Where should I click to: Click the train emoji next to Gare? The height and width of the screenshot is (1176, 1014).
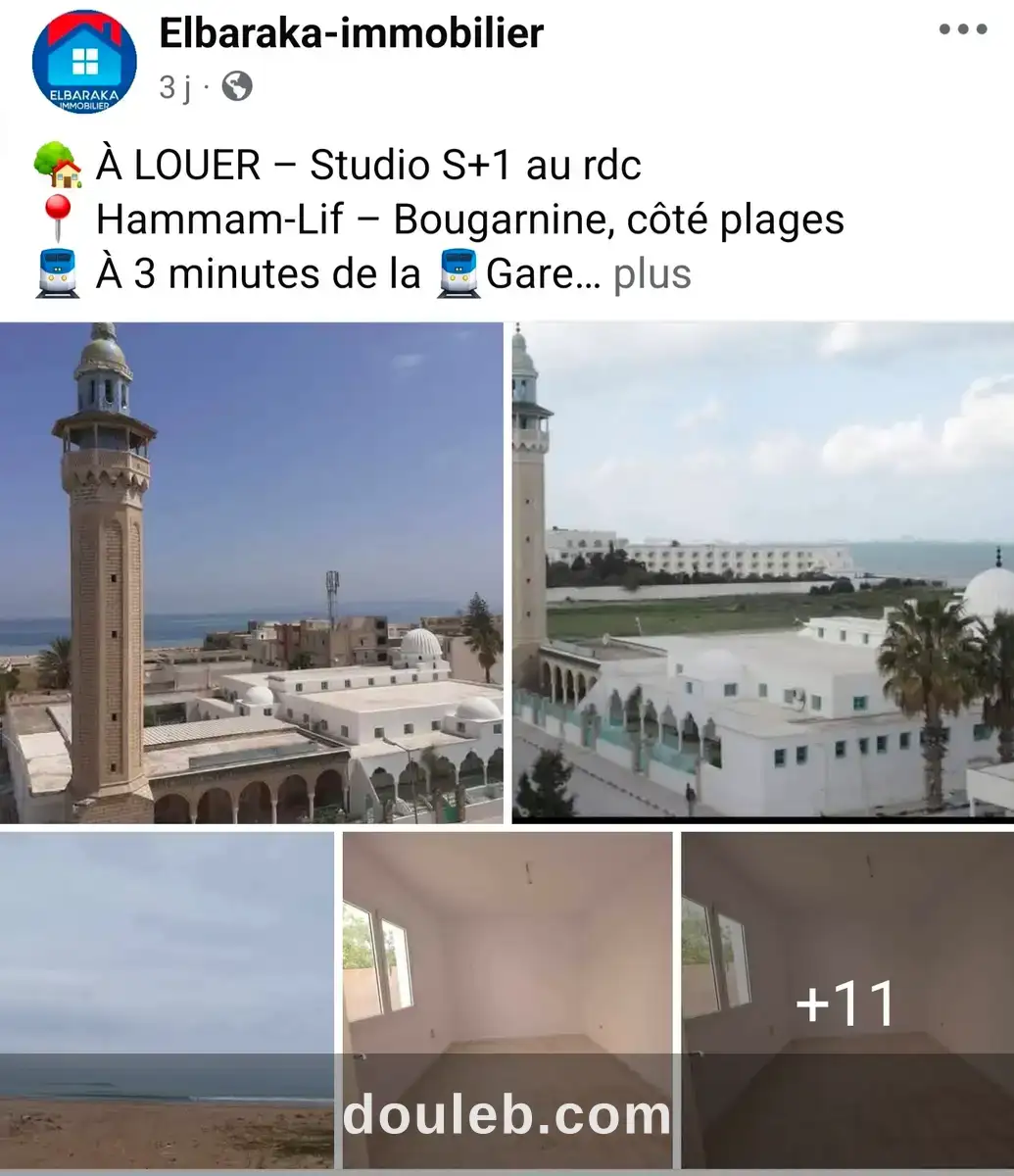(x=457, y=271)
